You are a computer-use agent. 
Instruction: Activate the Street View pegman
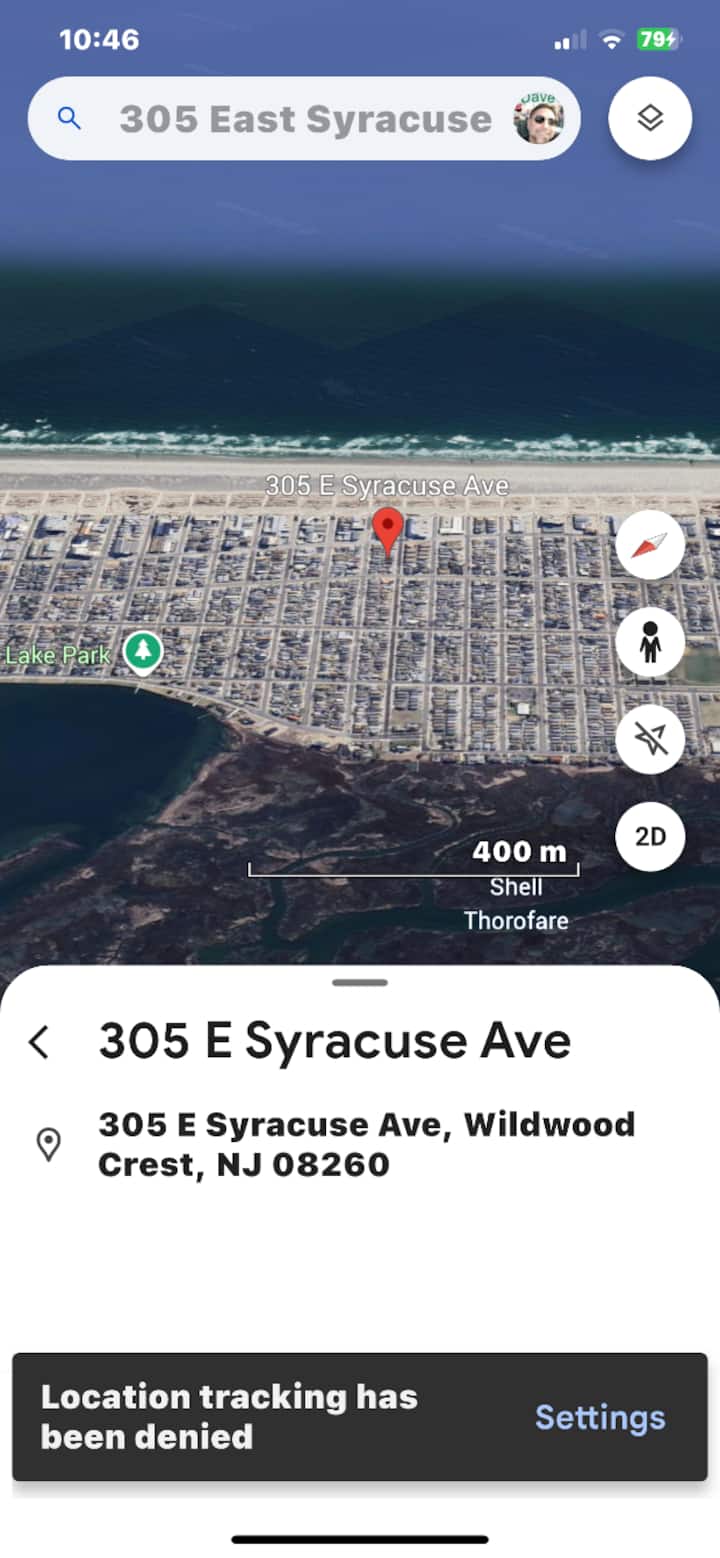650,643
